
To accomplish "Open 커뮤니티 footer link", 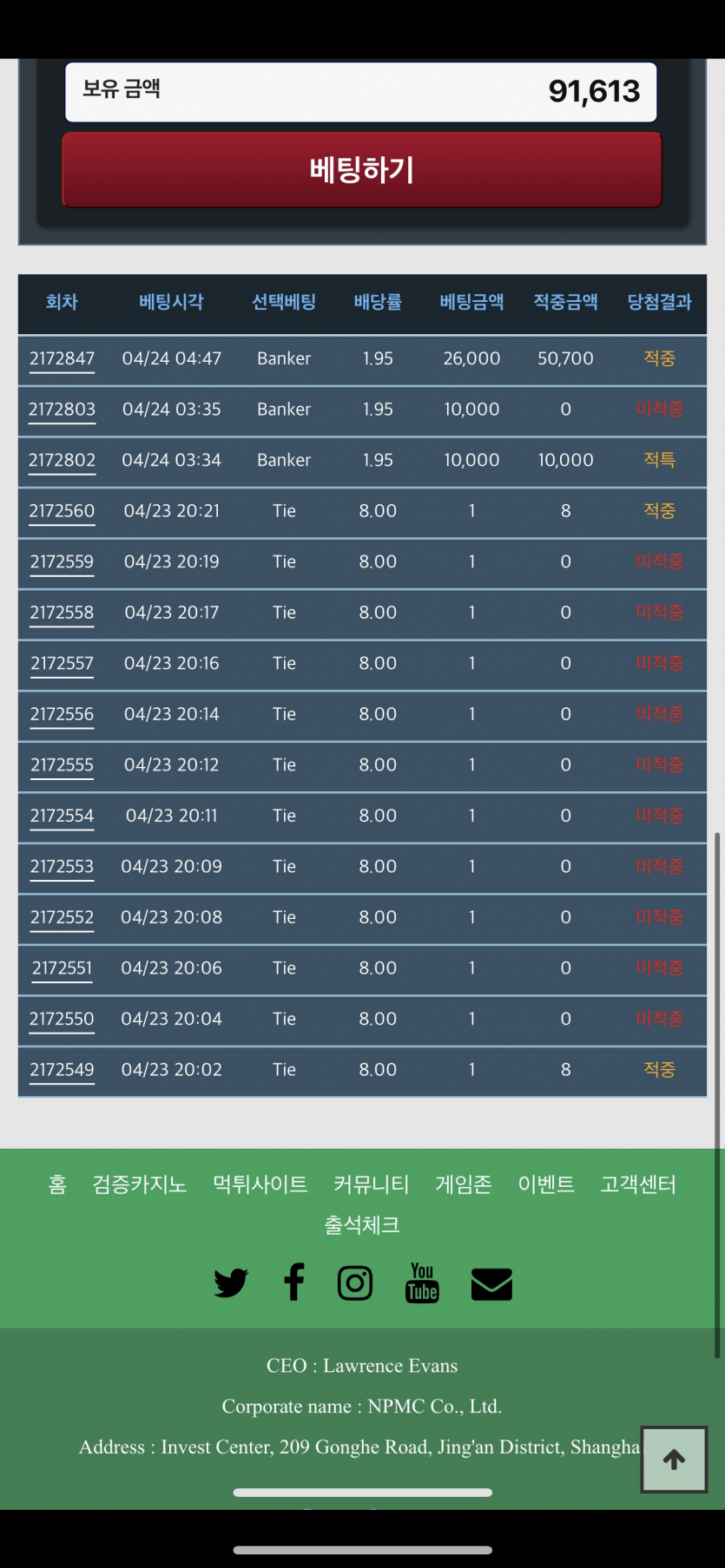I will click(x=372, y=1184).
